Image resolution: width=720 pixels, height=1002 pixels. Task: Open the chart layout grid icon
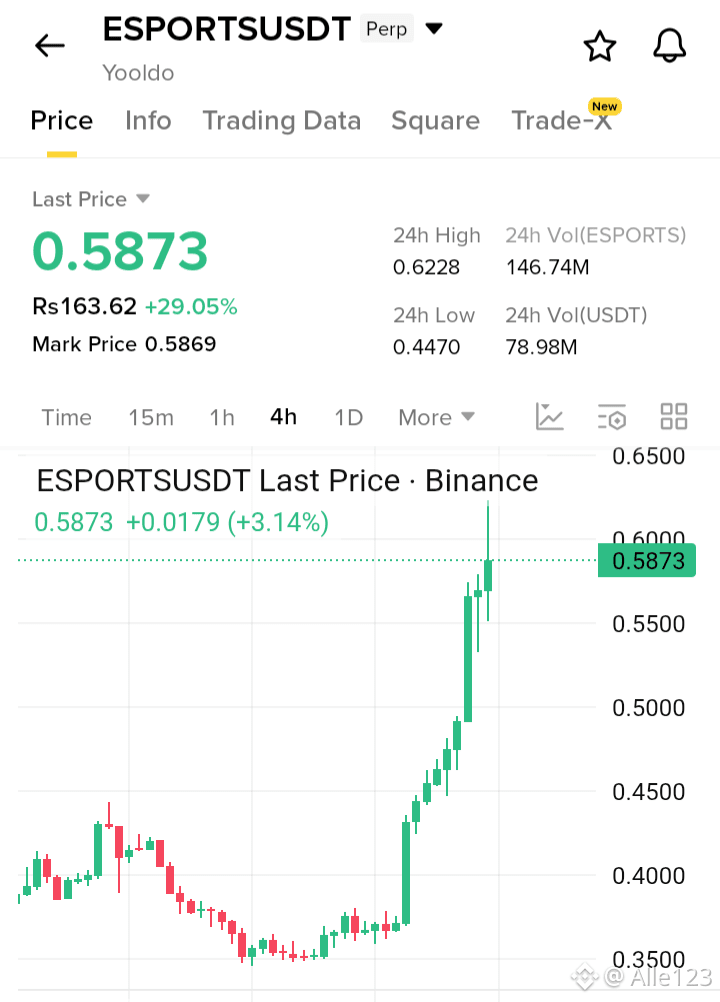(x=673, y=417)
